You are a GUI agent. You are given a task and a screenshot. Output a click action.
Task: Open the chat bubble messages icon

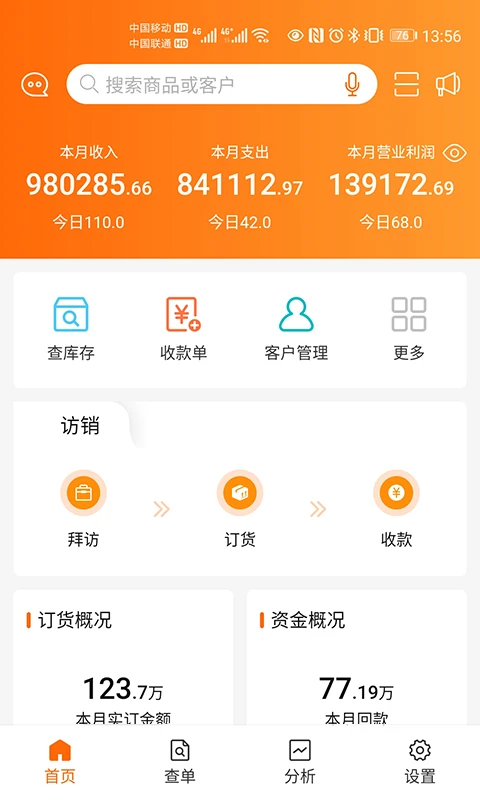[35, 85]
